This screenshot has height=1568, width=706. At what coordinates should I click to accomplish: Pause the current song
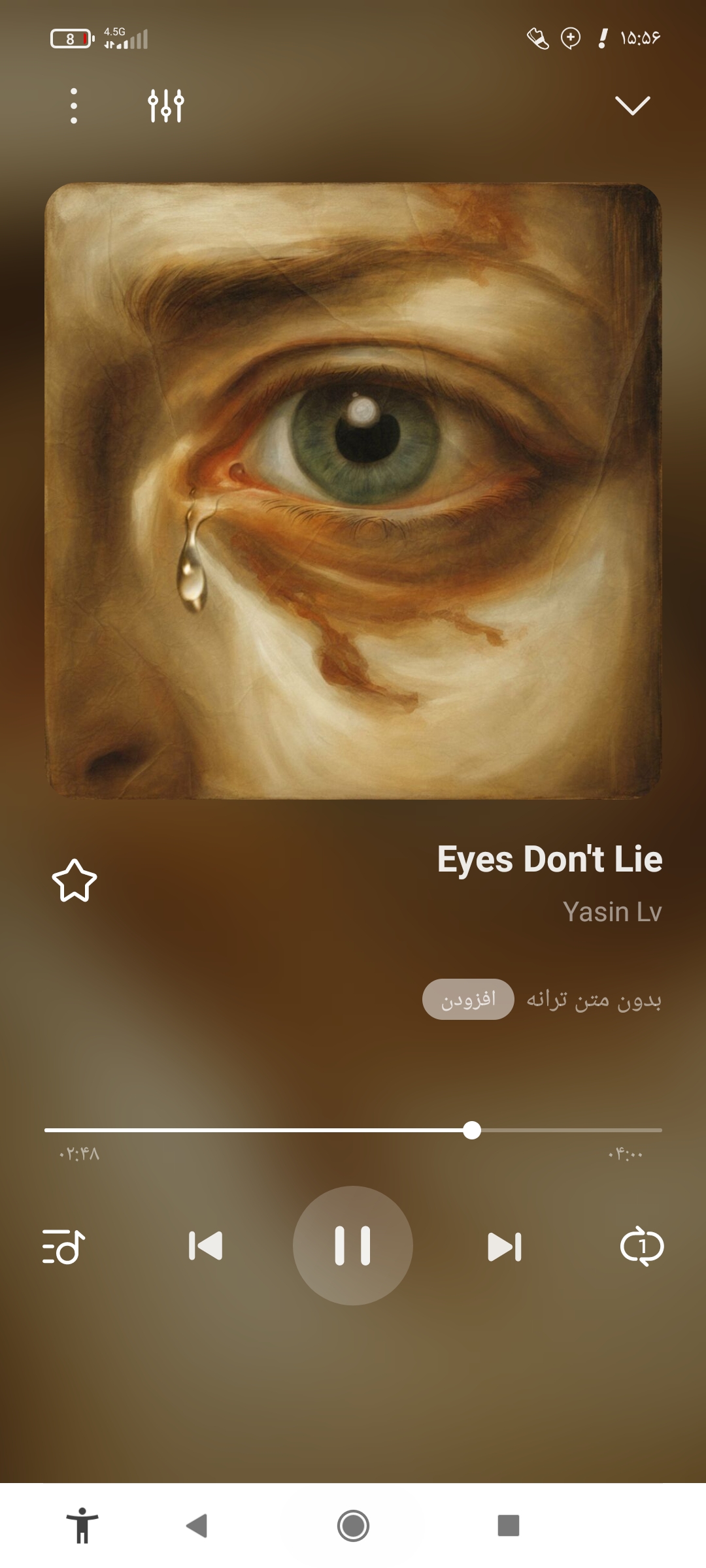click(x=353, y=1245)
